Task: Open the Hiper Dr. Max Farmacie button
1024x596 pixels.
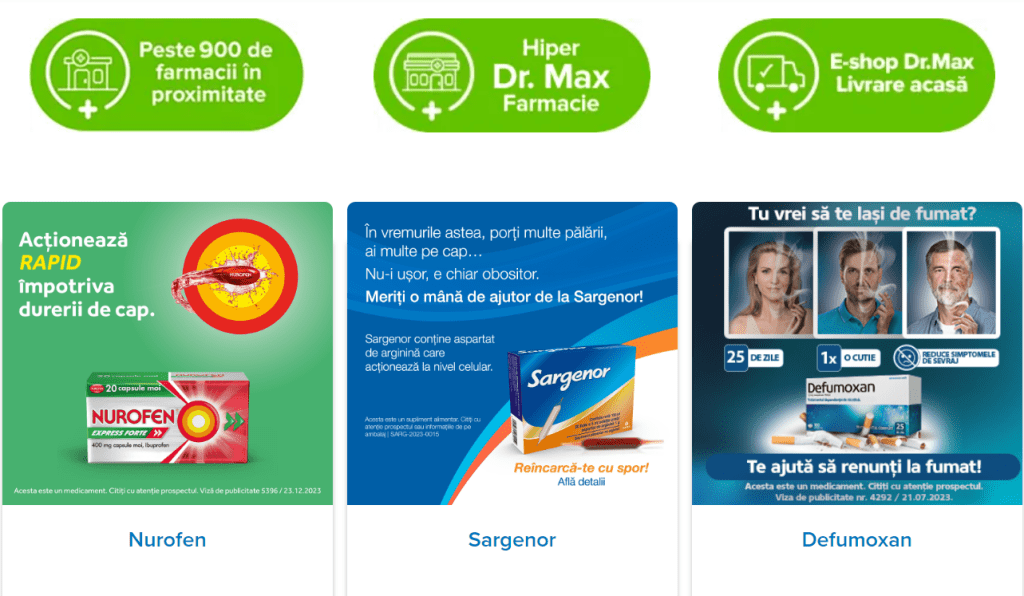Action: coord(511,75)
